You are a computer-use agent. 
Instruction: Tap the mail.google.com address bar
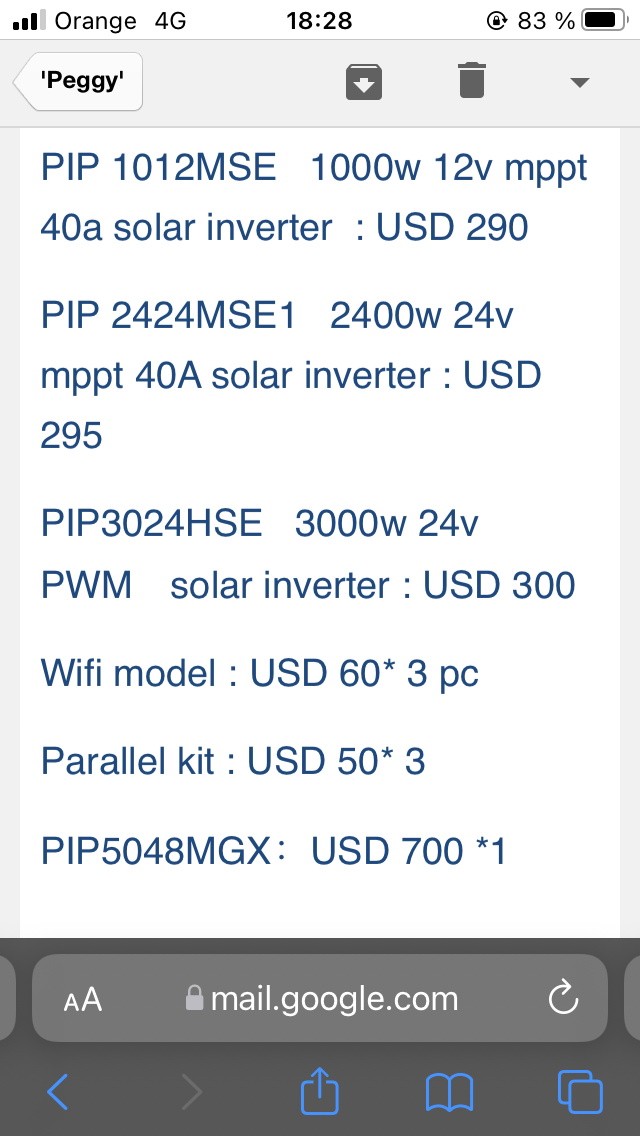click(322, 998)
